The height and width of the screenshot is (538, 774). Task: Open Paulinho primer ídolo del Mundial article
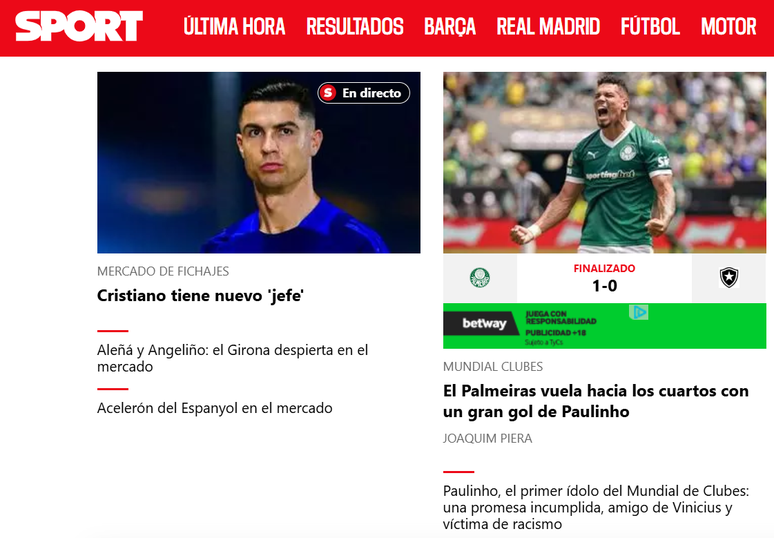click(x=595, y=507)
